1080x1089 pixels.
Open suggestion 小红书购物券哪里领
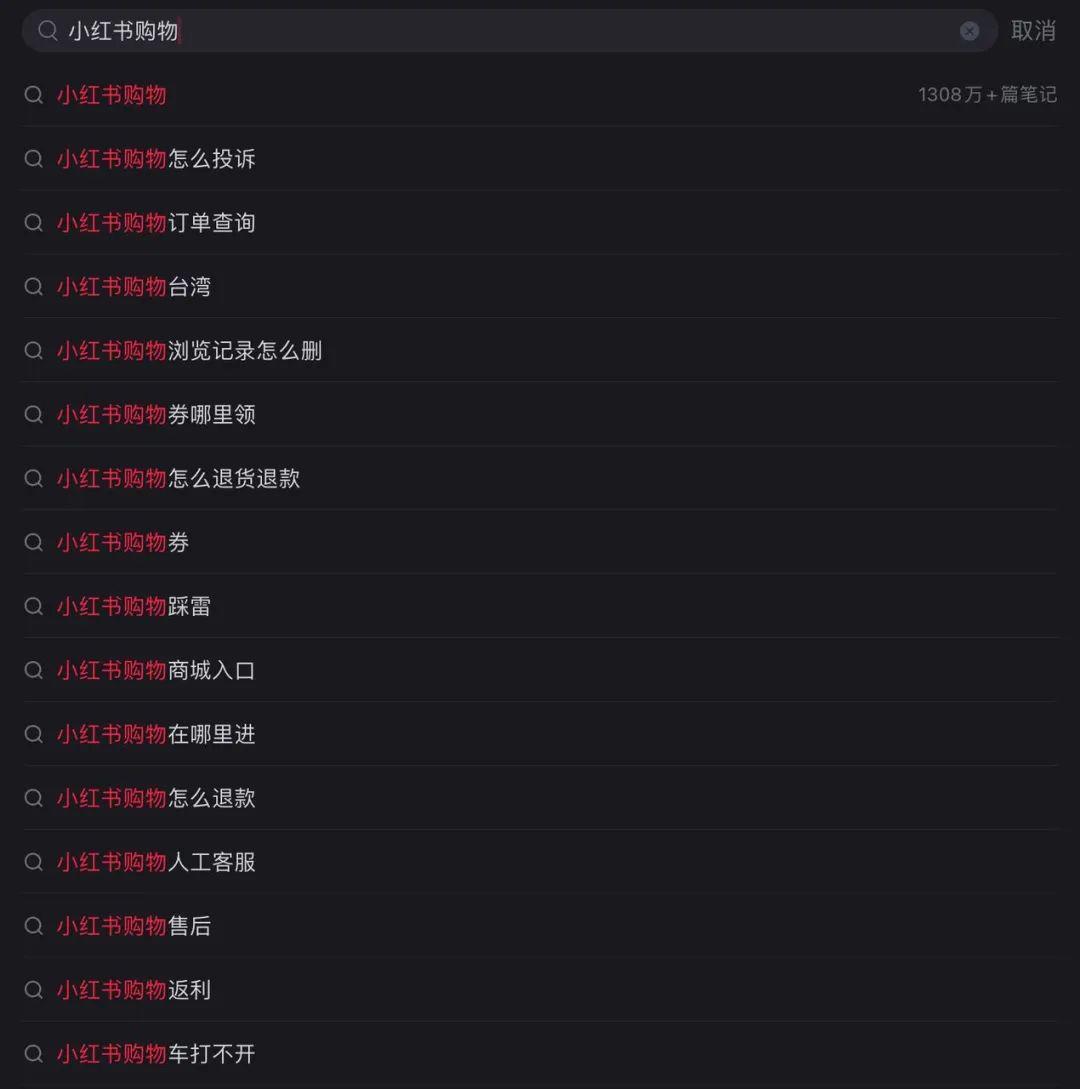(x=156, y=415)
